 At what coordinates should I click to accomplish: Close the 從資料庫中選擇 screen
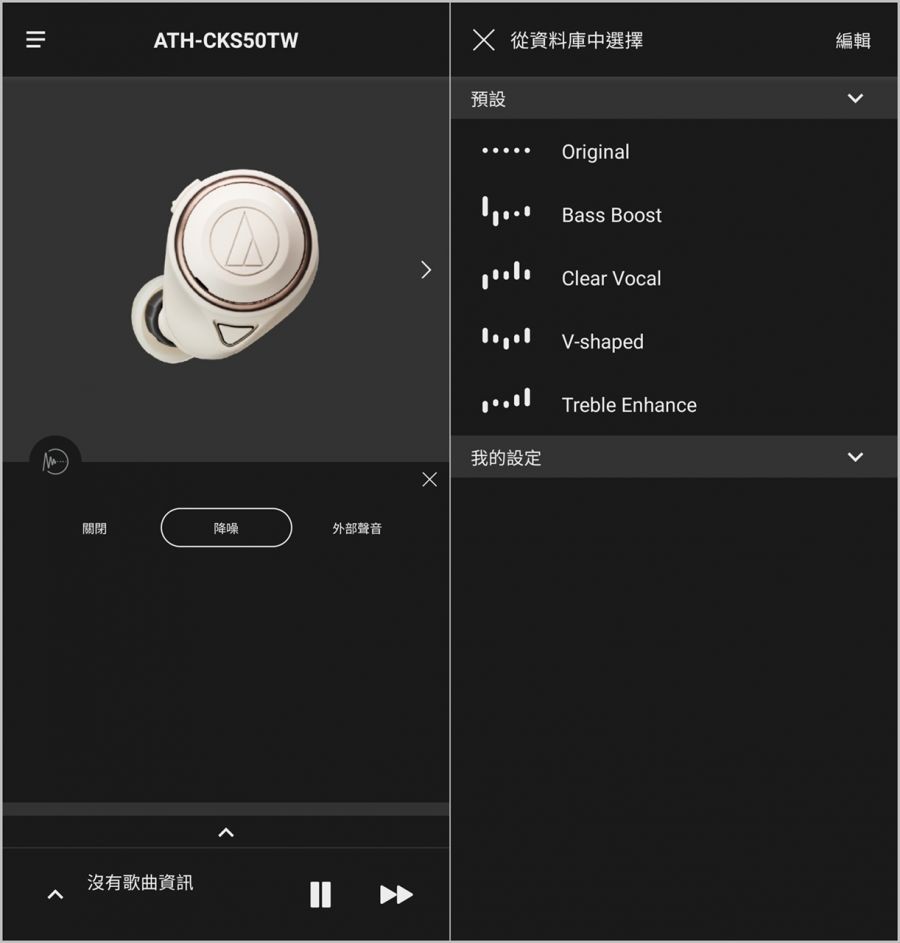pyautogui.click(x=484, y=40)
